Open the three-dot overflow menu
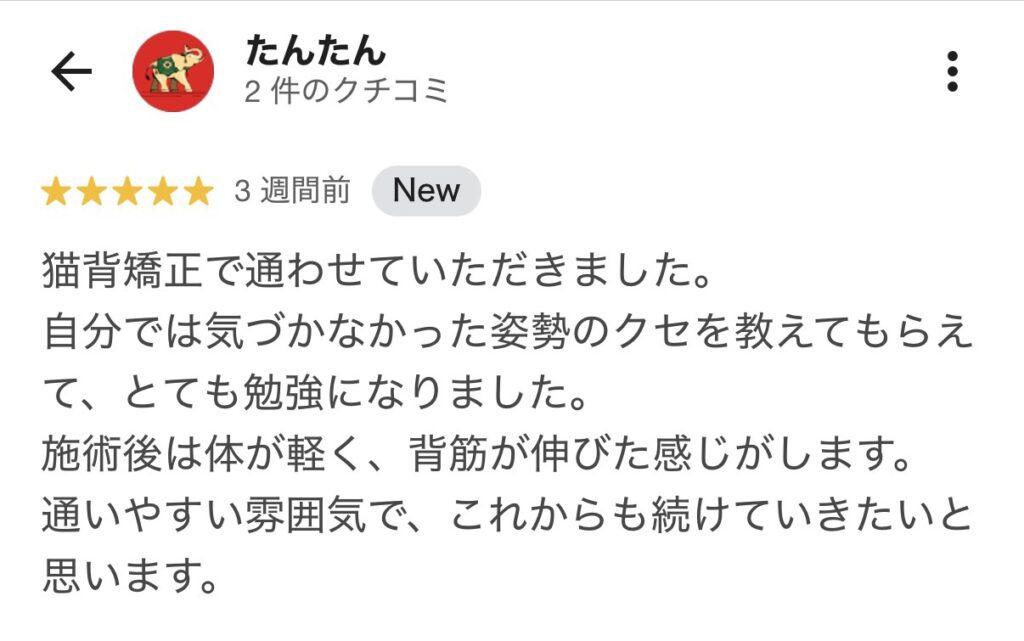The image size is (1024, 641). (952, 72)
